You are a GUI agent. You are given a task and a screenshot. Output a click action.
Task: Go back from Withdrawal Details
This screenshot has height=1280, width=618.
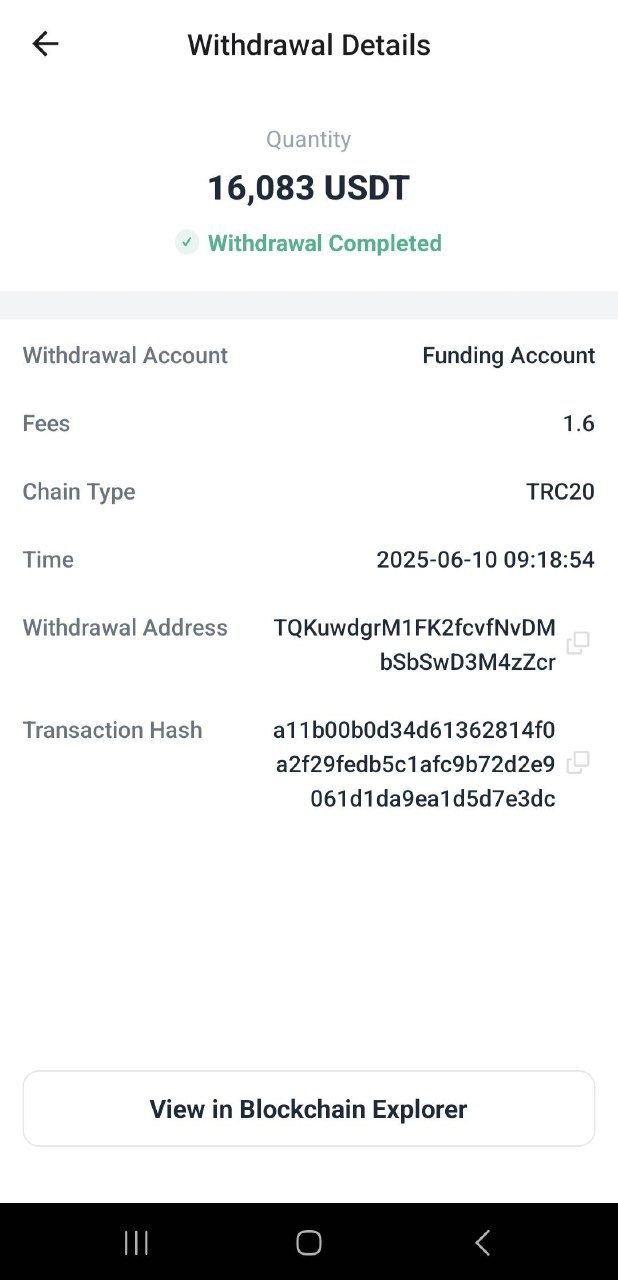point(45,44)
